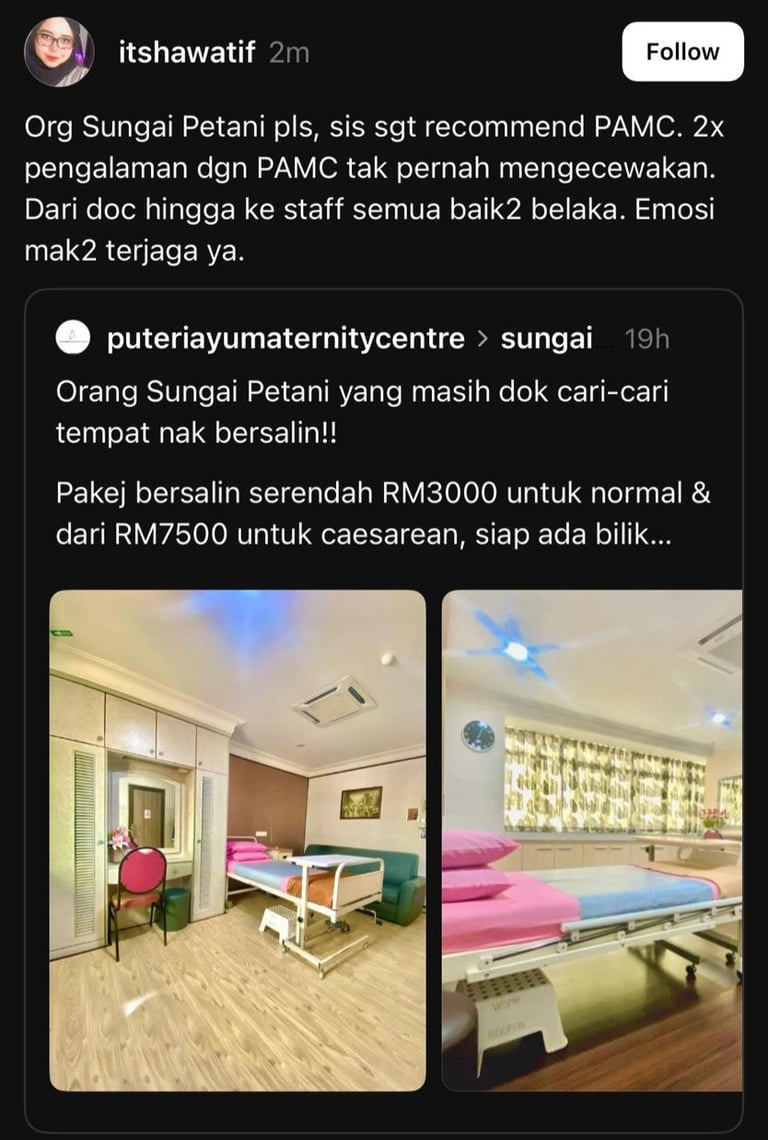Follow itshawatif
This screenshot has height=1140, width=768.
click(682, 52)
